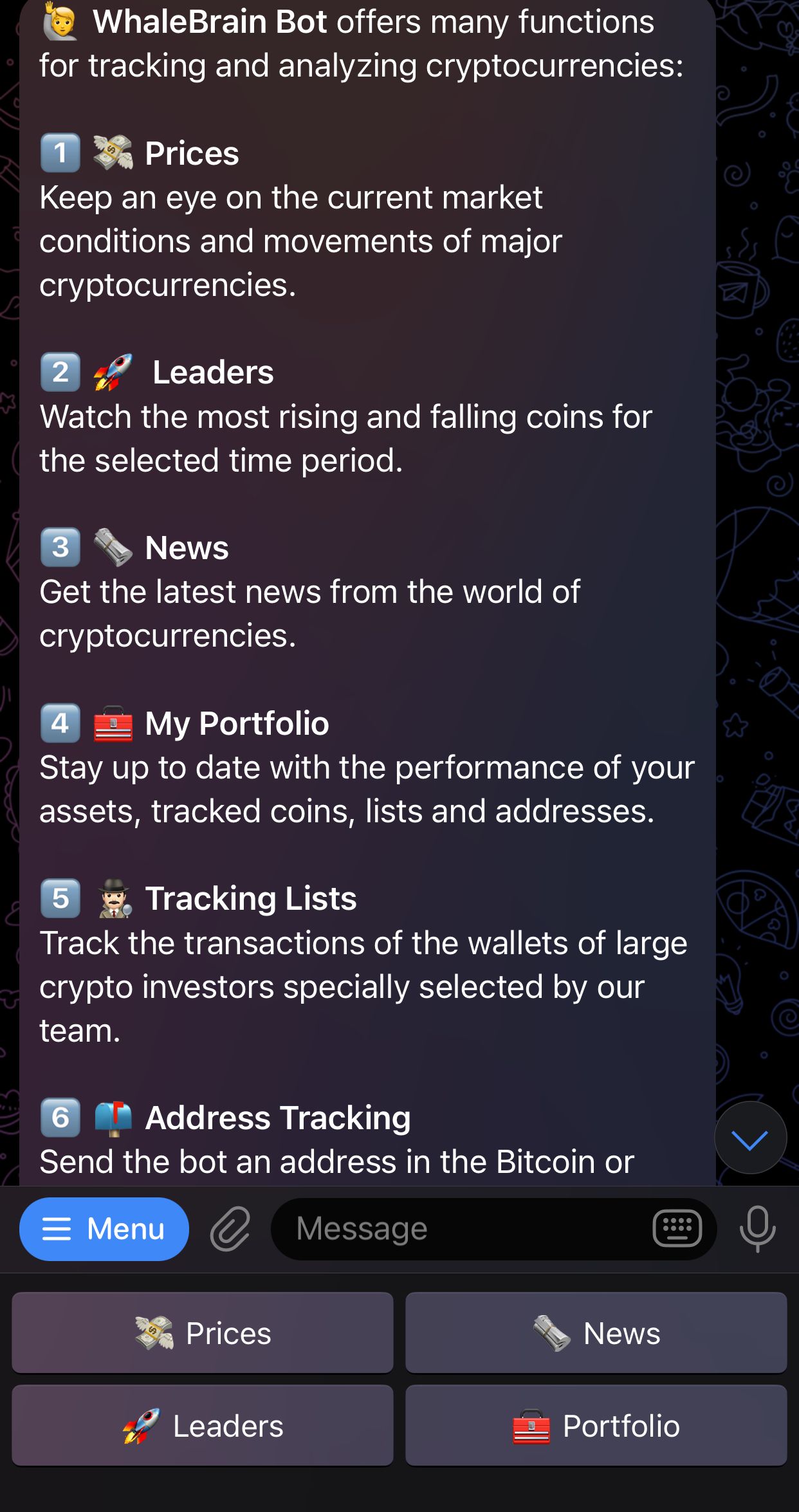This screenshot has height=1512, width=799.
Task: Tap the money-with-wings emoji on Prices button
Action: [154, 1333]
